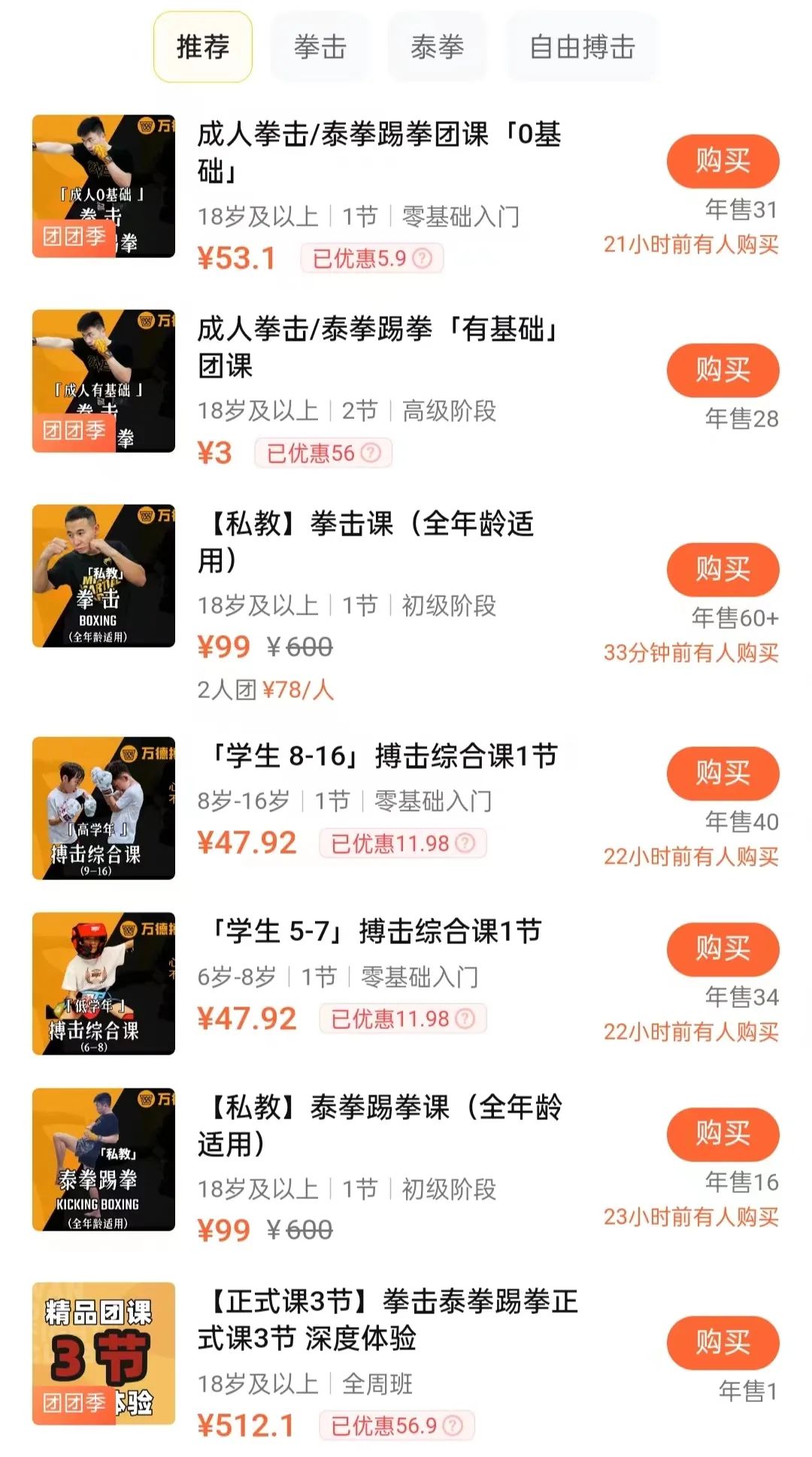Buy the 【私教】泰拳踢拳课
The height and width of the screenshot is (1457, 812).
point(723,1134)
